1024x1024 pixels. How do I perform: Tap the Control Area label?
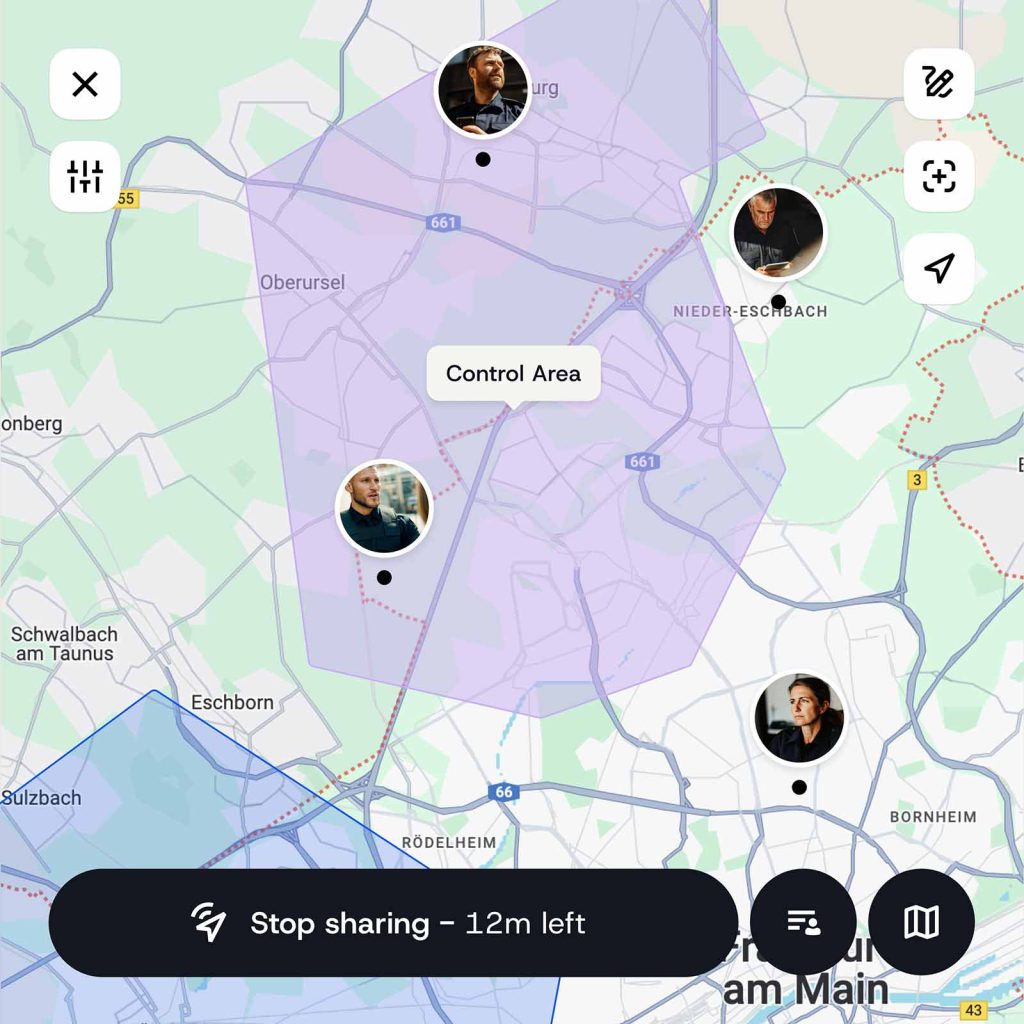point(513,374)
